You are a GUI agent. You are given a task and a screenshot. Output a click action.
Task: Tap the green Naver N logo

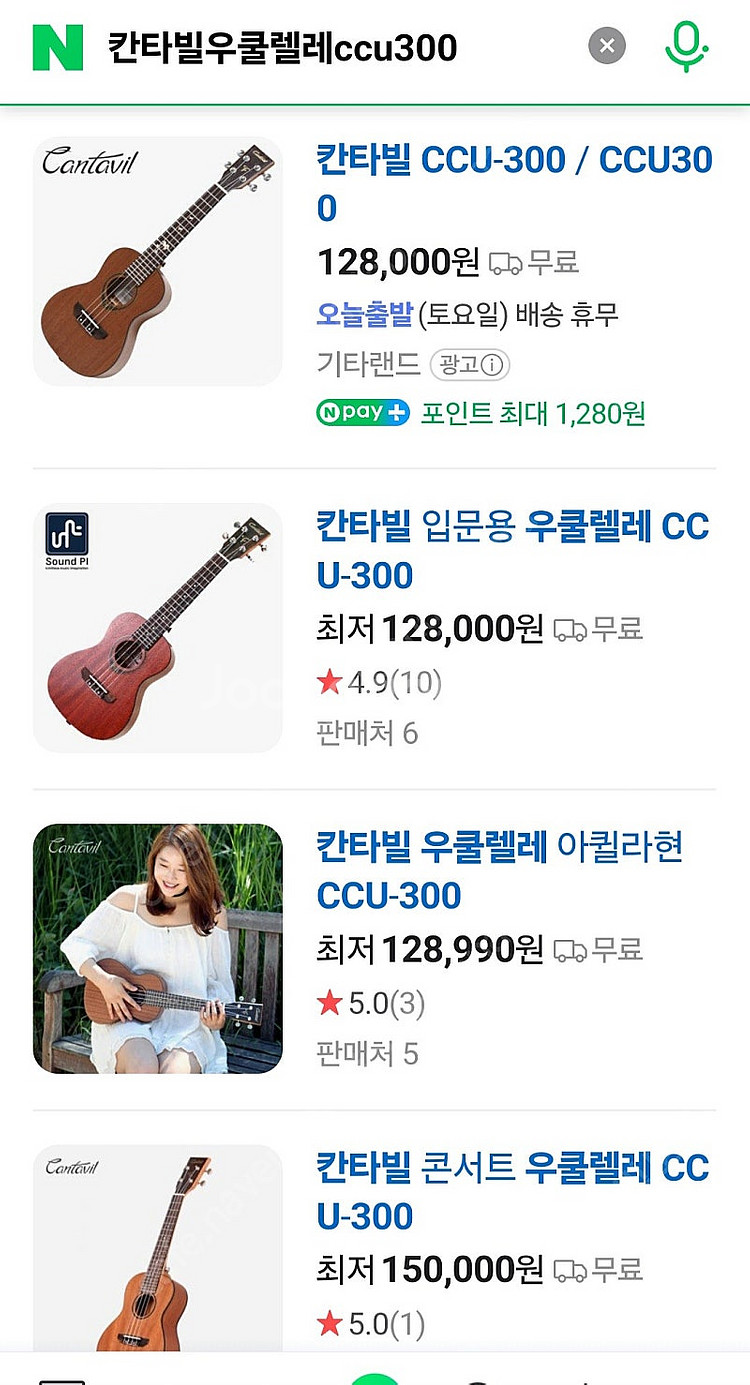click(x=58, y=47)
